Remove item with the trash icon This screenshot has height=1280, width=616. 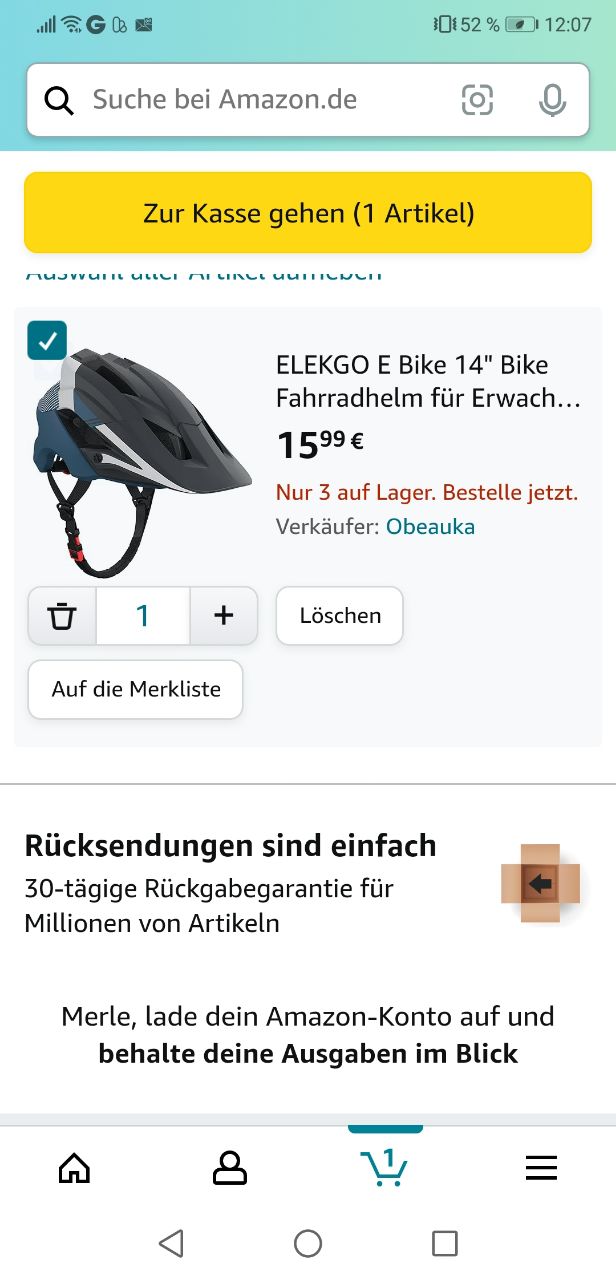(x=63, y=616)
